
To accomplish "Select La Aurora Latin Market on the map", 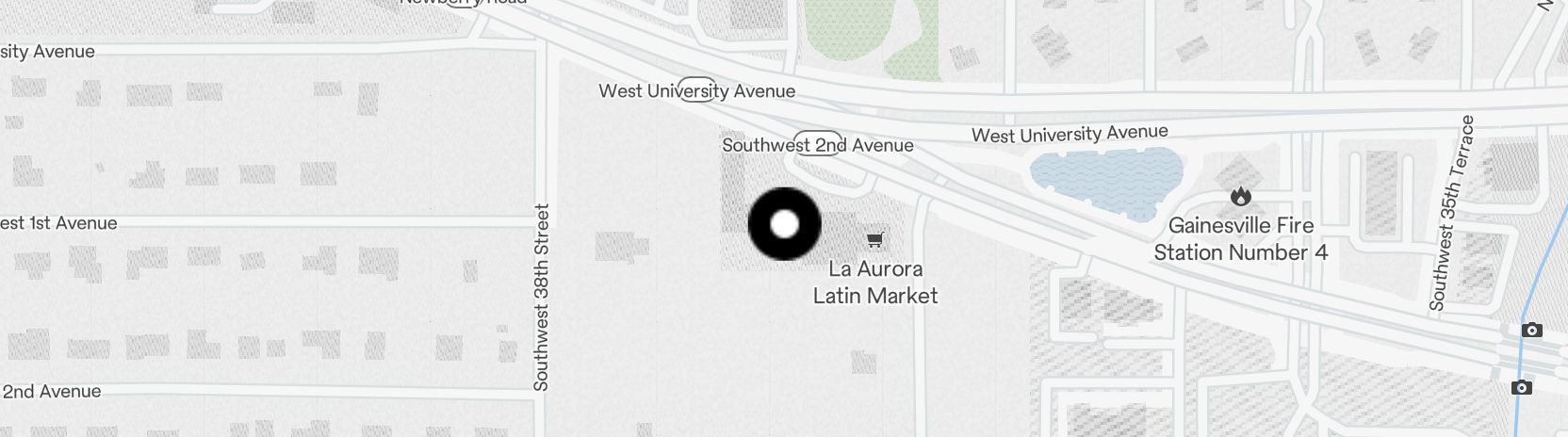I will pos(874,241).
